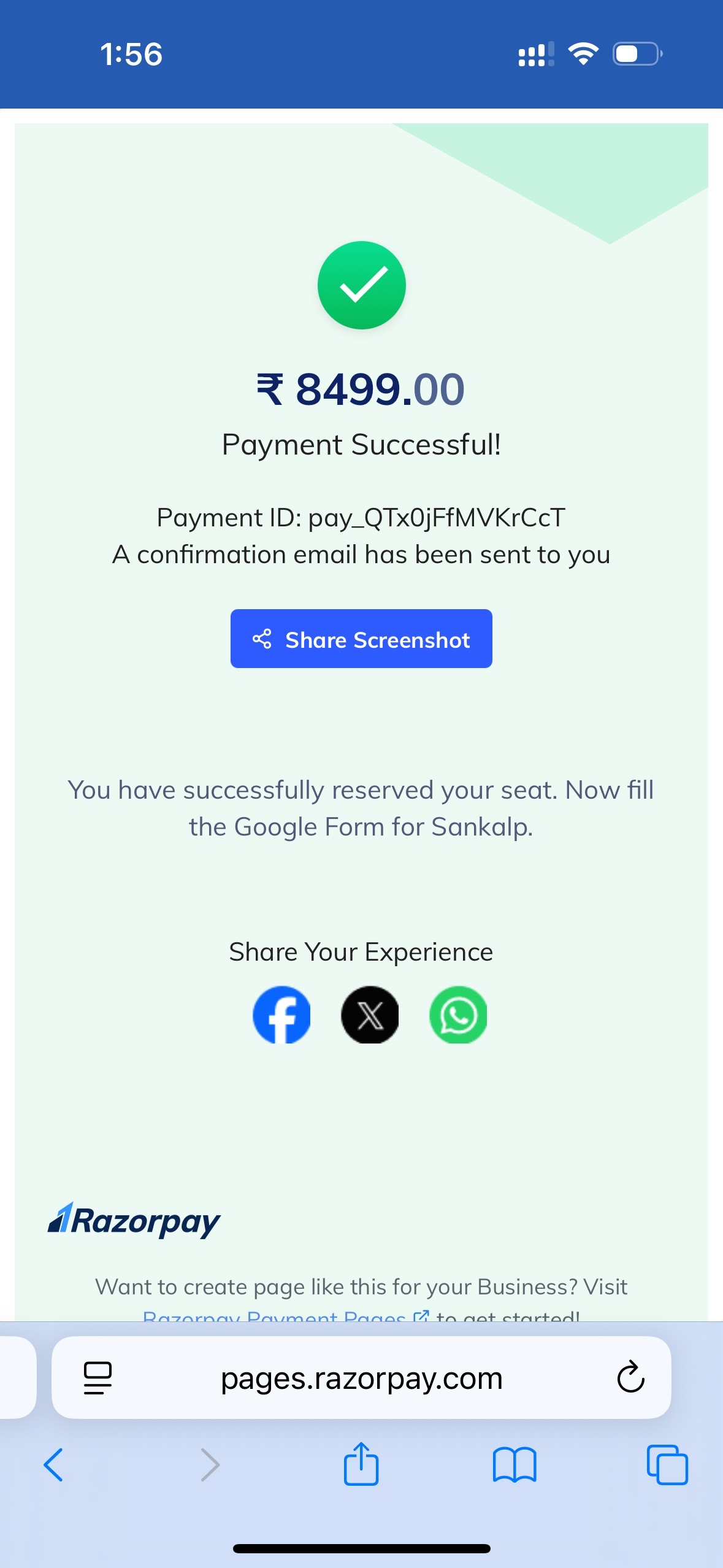Open Safari bookmarks
The image size is (723, 1568).
[x=515, y=1465]
